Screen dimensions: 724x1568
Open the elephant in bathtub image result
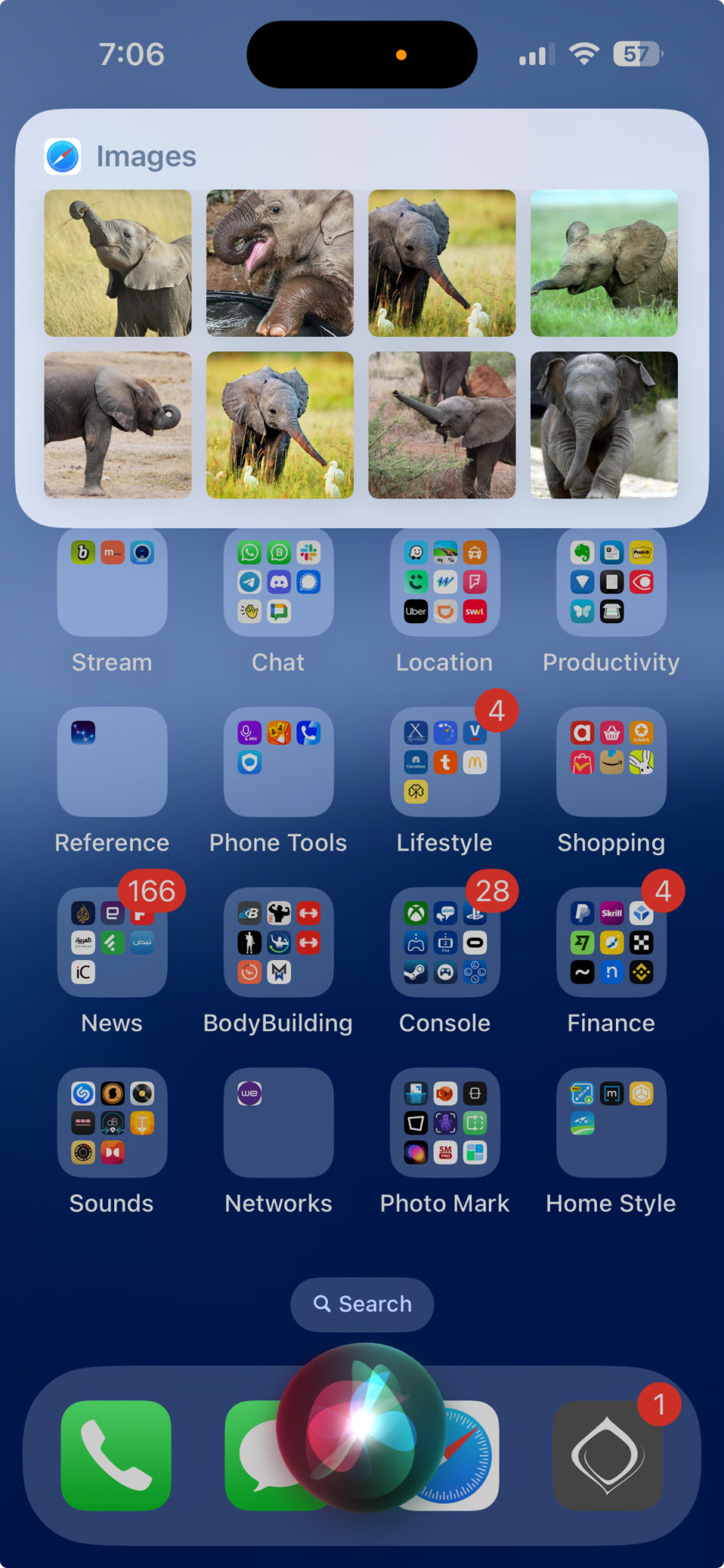[280, 263]
